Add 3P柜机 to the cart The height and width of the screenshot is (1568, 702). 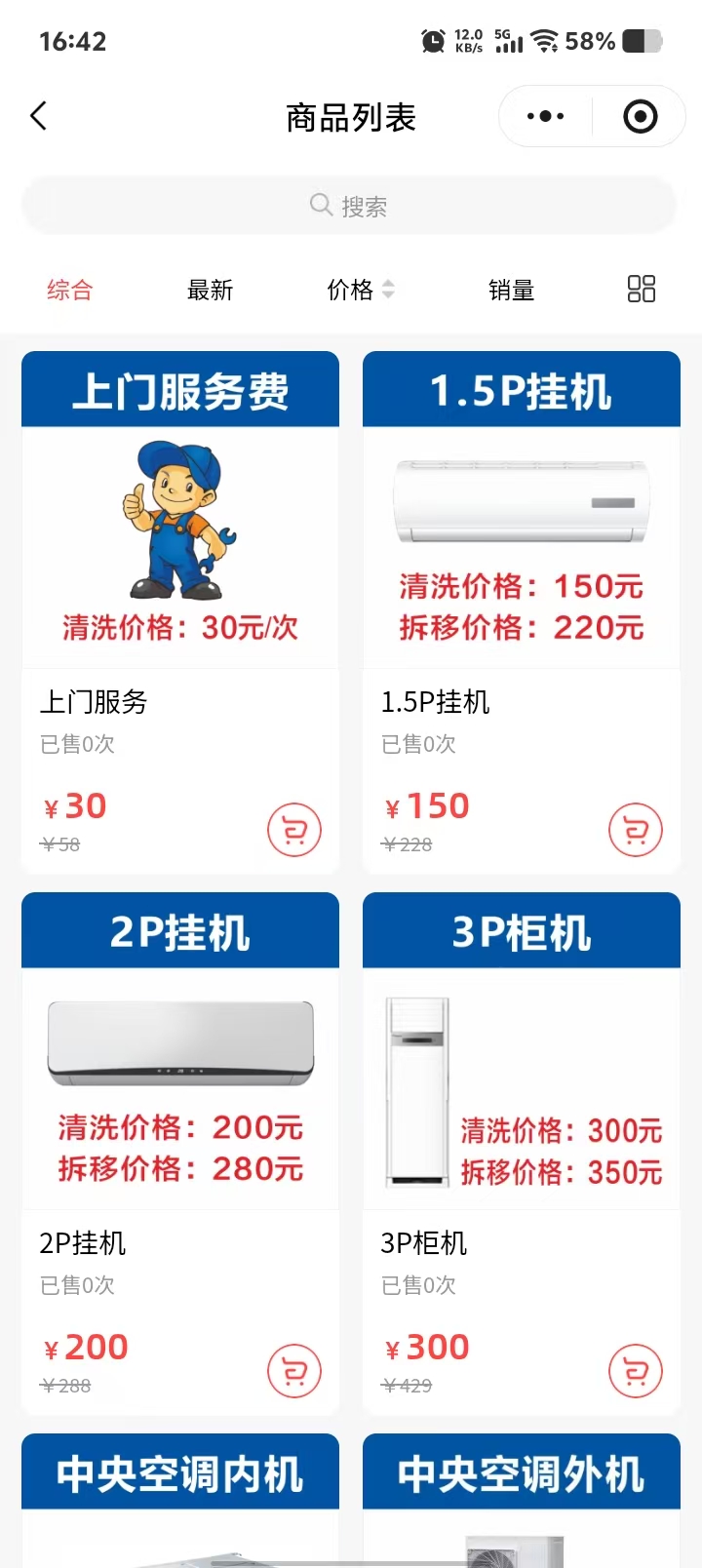(636, 1371)
